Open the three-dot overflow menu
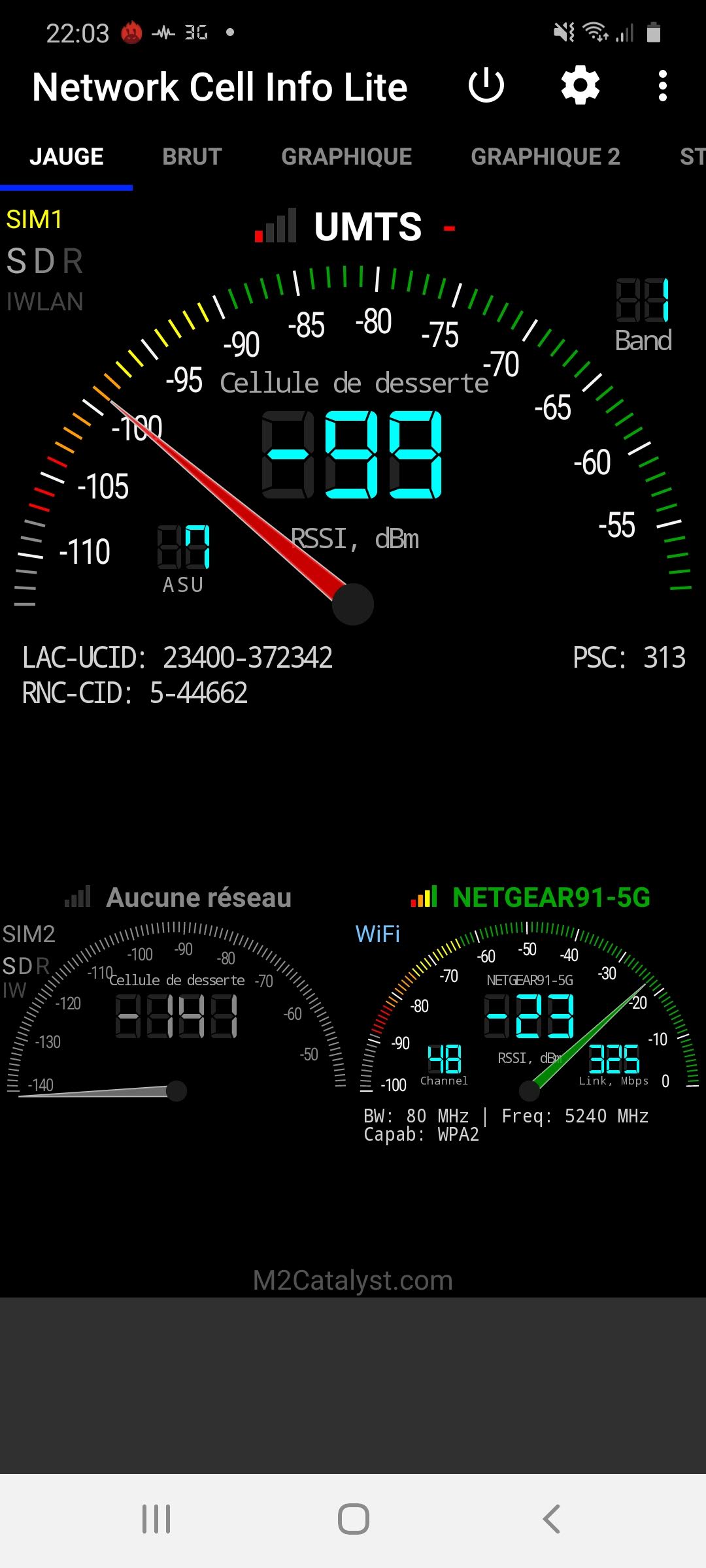Viewport: 706px width, 1568px height. 662,86
